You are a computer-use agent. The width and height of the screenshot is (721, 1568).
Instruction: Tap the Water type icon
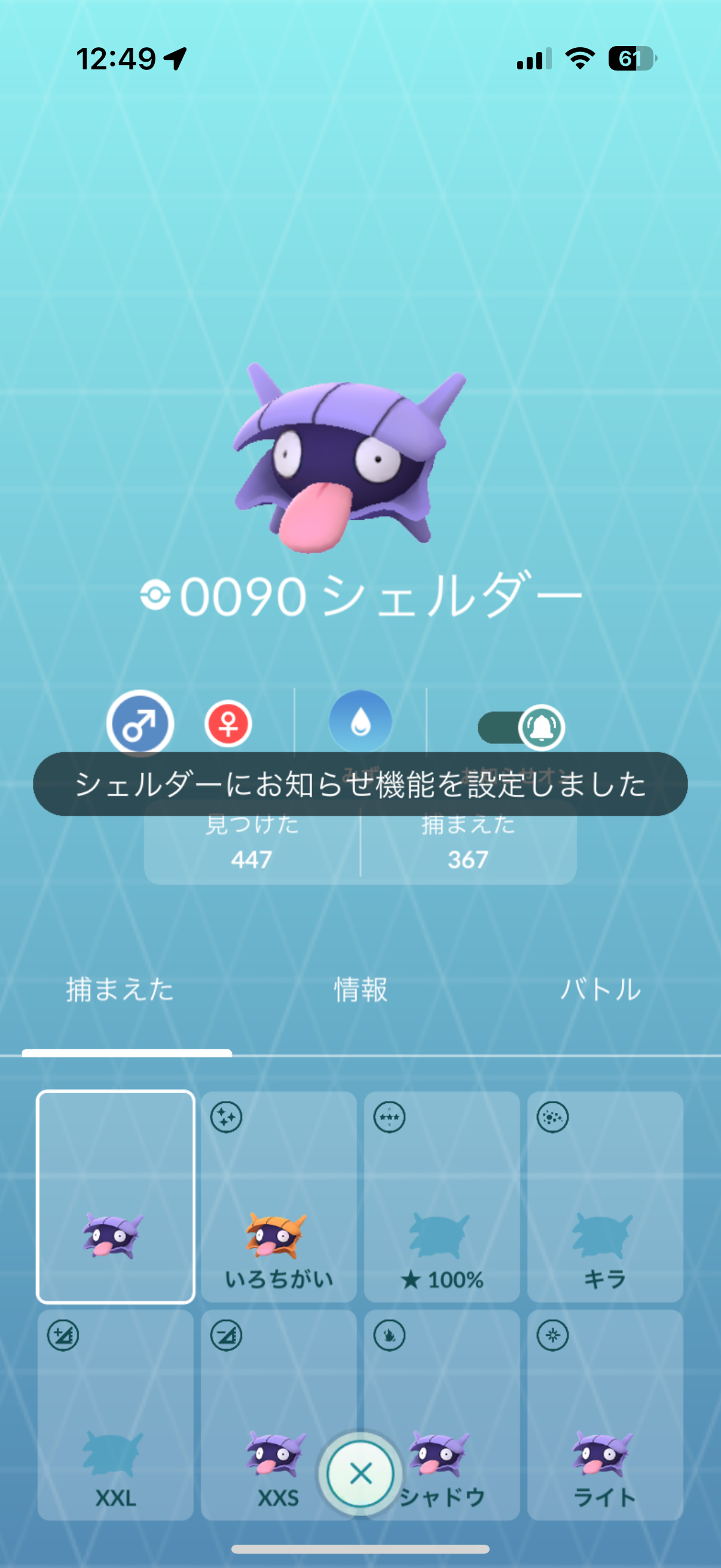click(360, 722)
